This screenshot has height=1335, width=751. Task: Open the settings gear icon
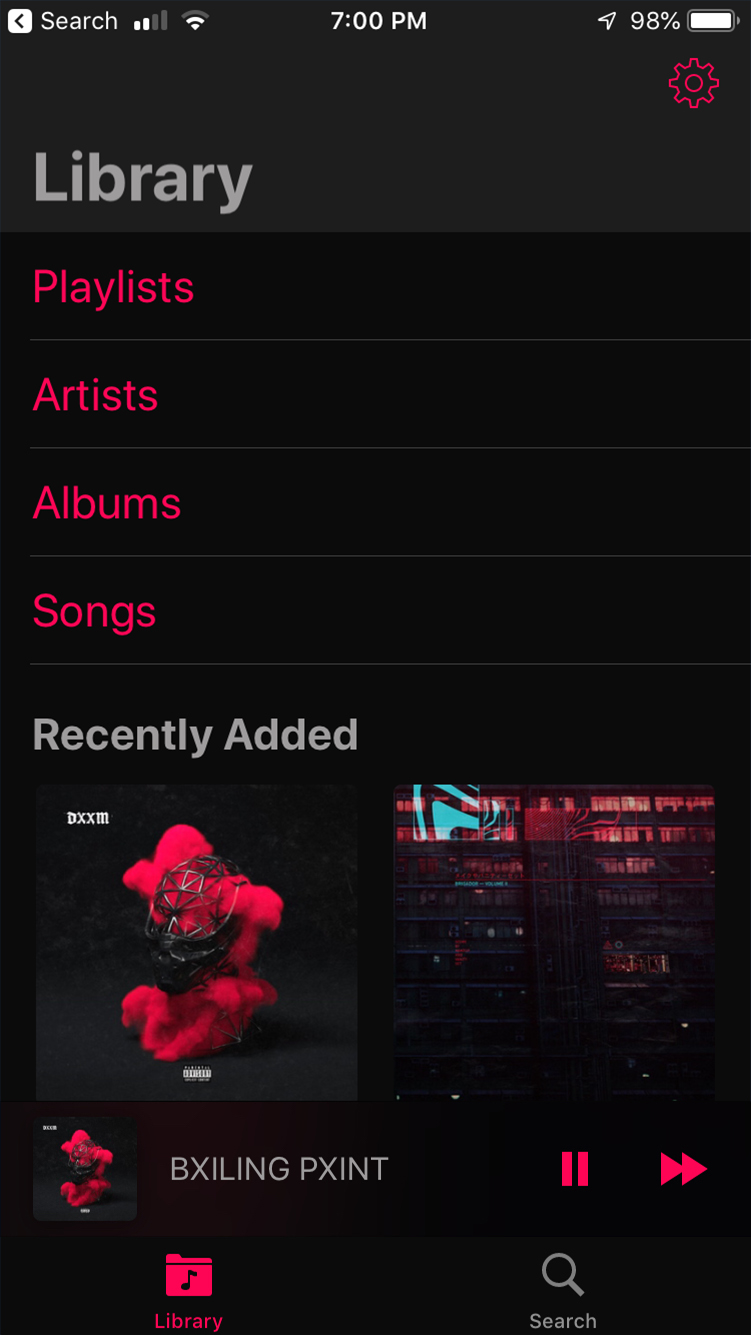click(693, 83)
